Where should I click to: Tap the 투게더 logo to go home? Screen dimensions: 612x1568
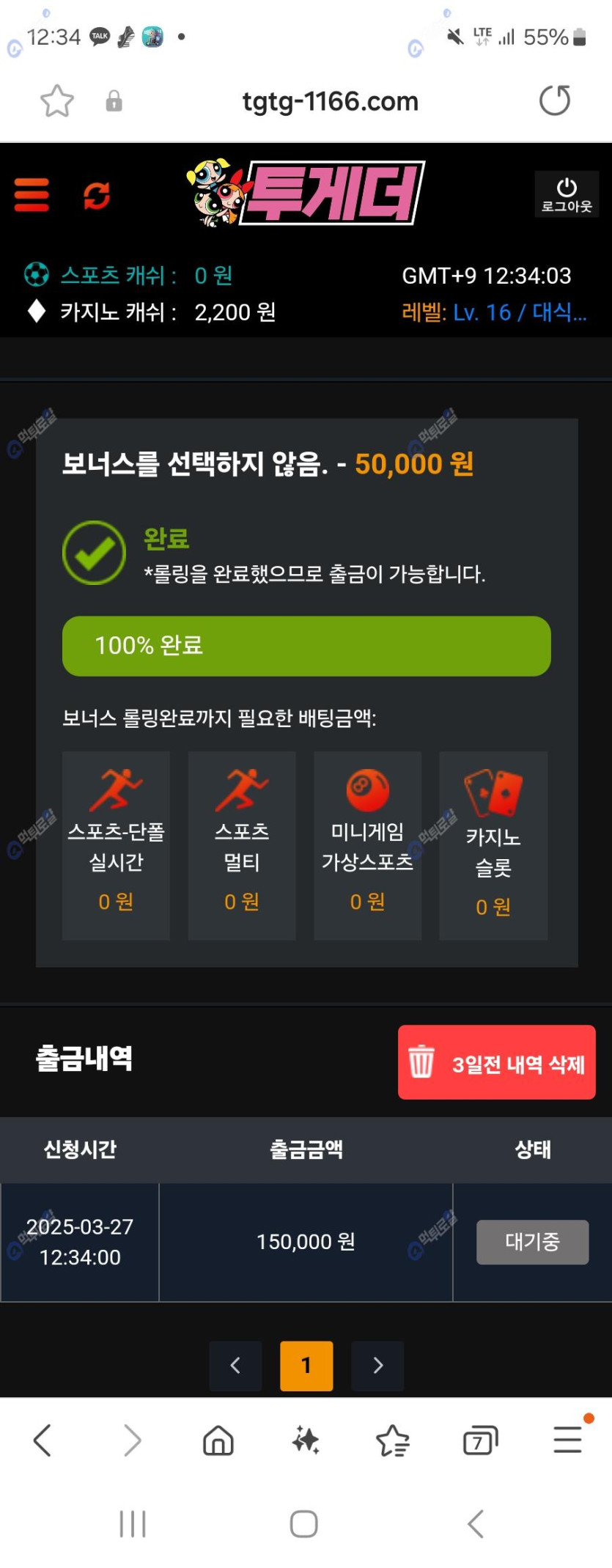(x=306, y=194)
